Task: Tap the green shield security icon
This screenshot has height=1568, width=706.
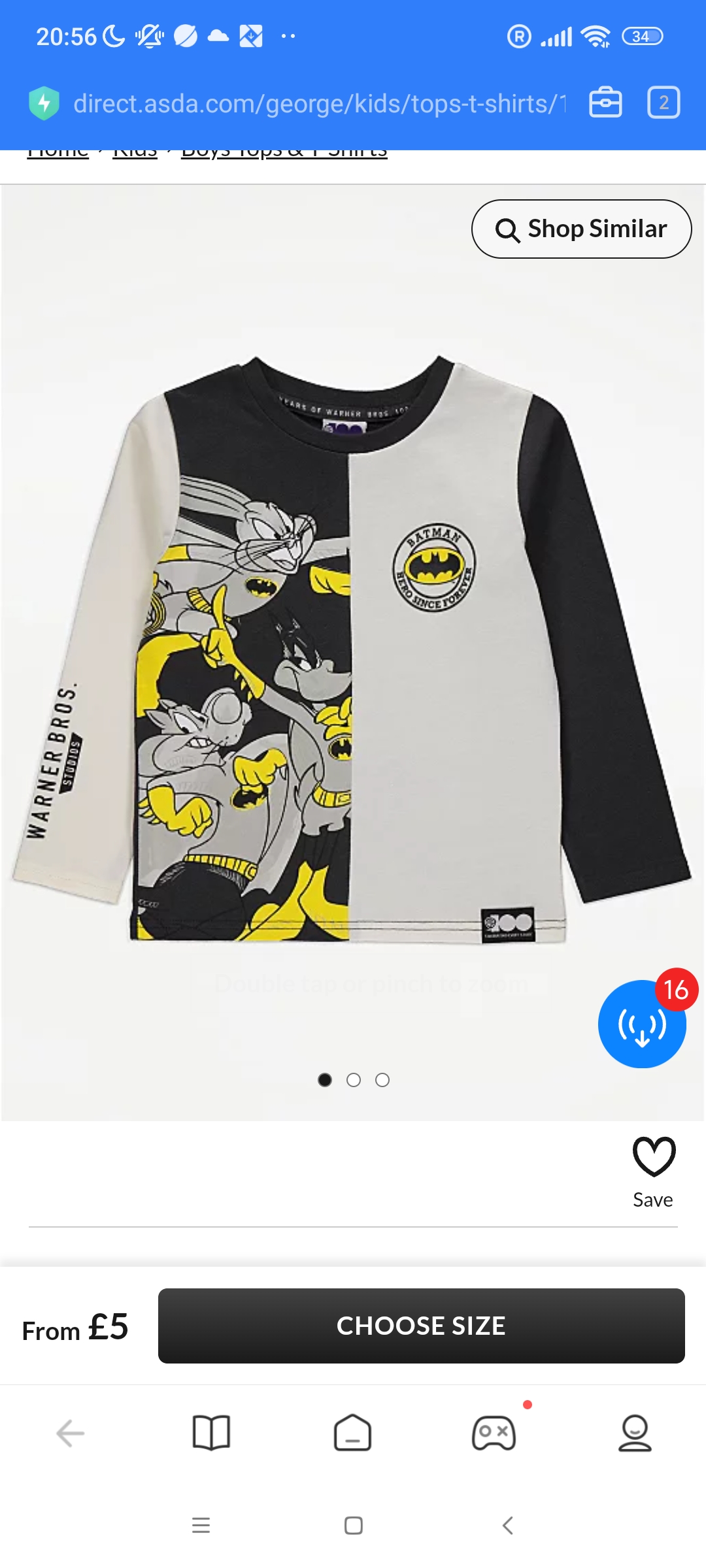Action: (x=44, y=103)
